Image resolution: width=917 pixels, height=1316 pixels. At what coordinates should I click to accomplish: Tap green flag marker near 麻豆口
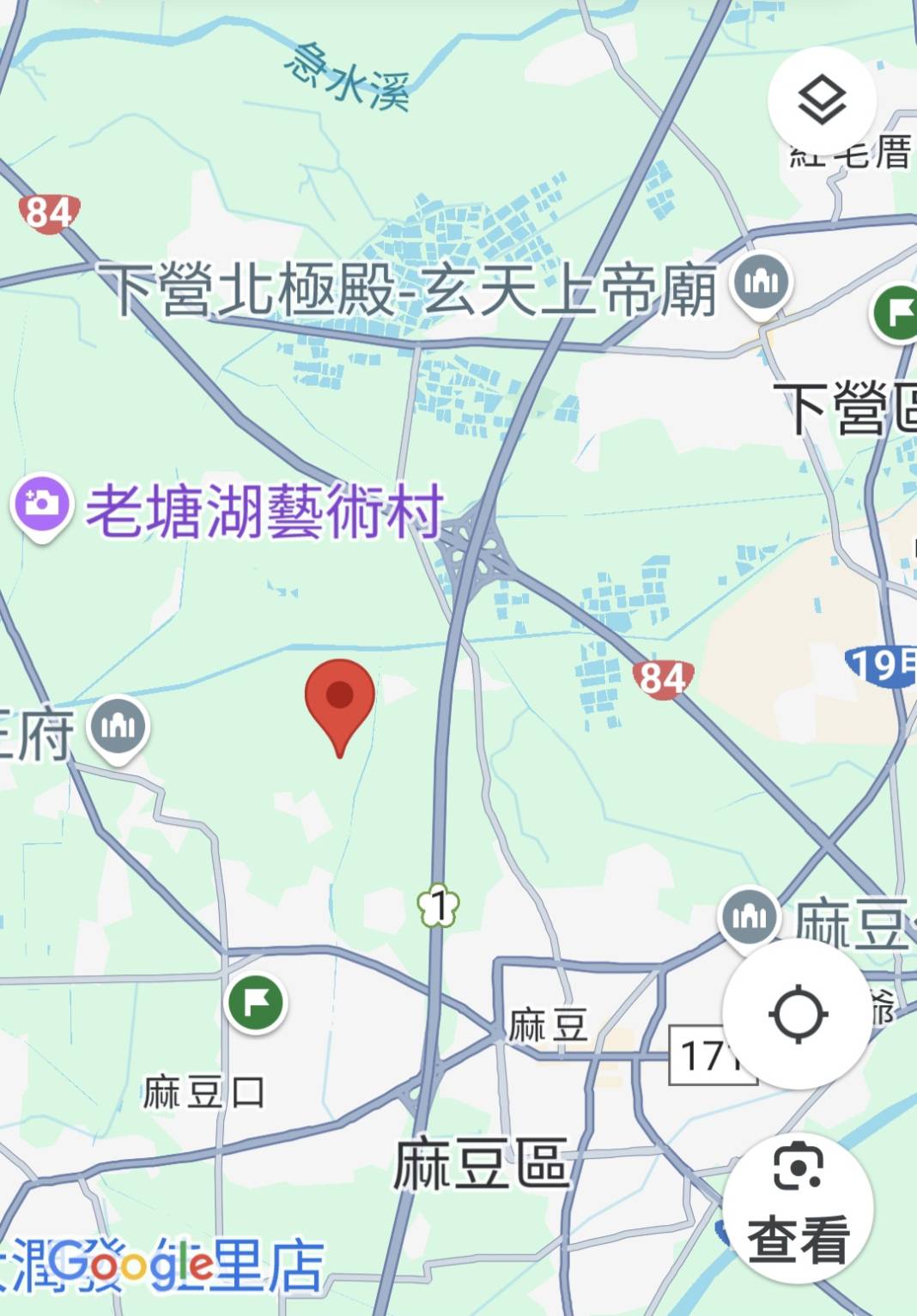(256, 1003)
